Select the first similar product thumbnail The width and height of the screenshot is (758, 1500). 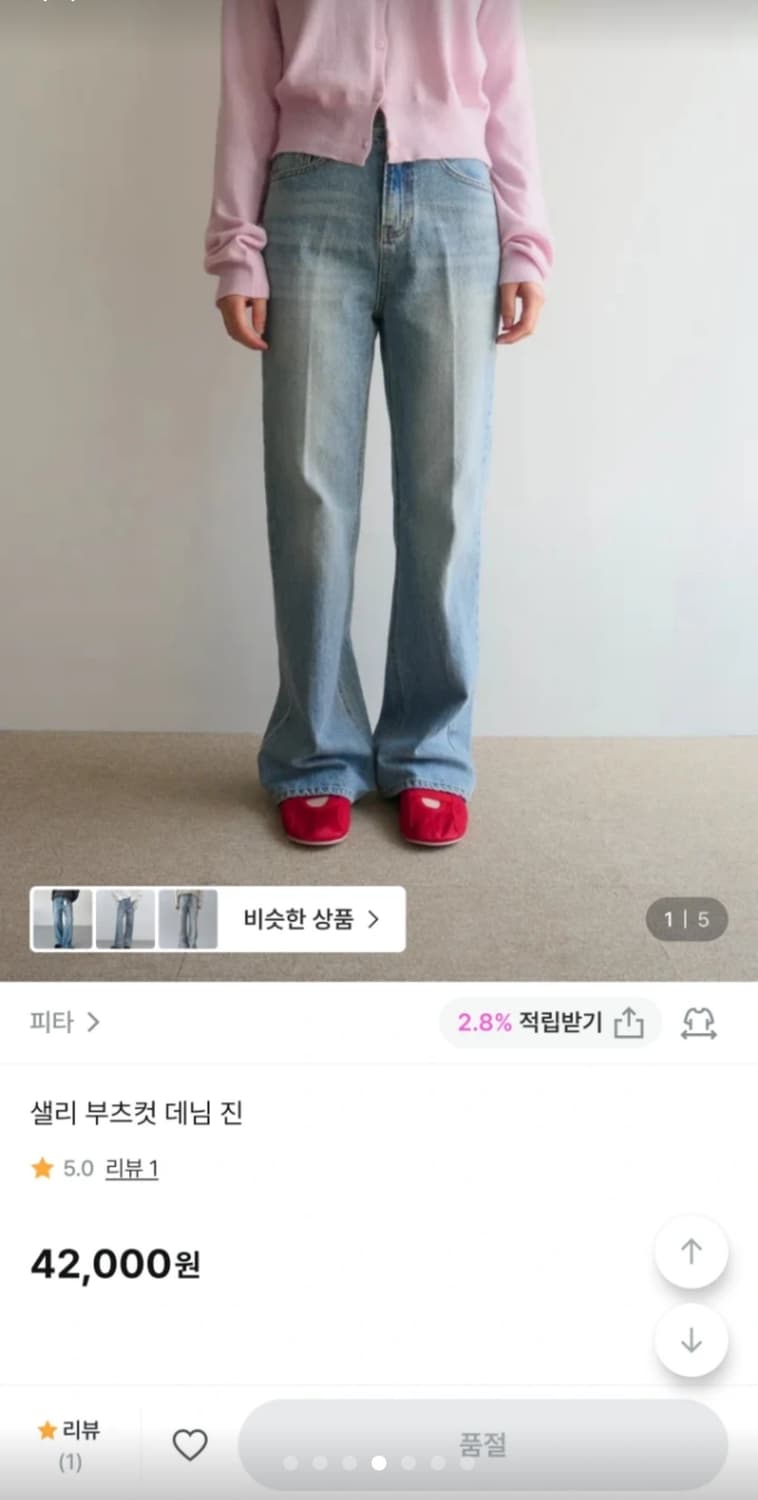[61, 919]
